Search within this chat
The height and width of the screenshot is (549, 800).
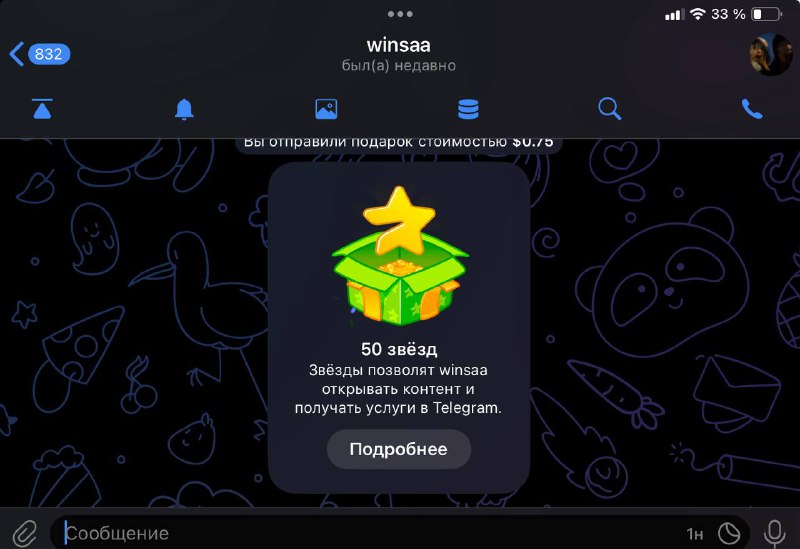[610, 109]
